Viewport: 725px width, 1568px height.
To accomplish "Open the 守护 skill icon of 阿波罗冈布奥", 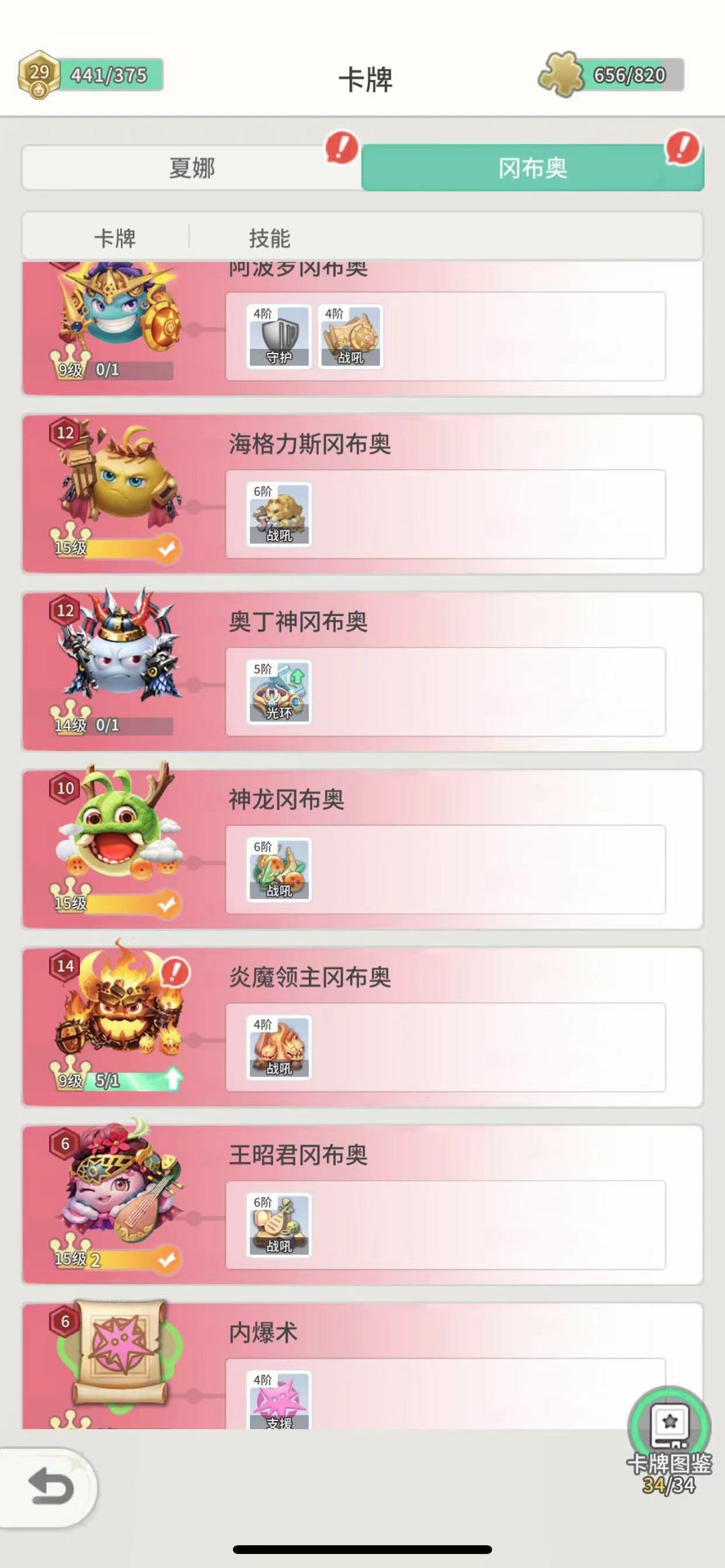I will (280, 337).
